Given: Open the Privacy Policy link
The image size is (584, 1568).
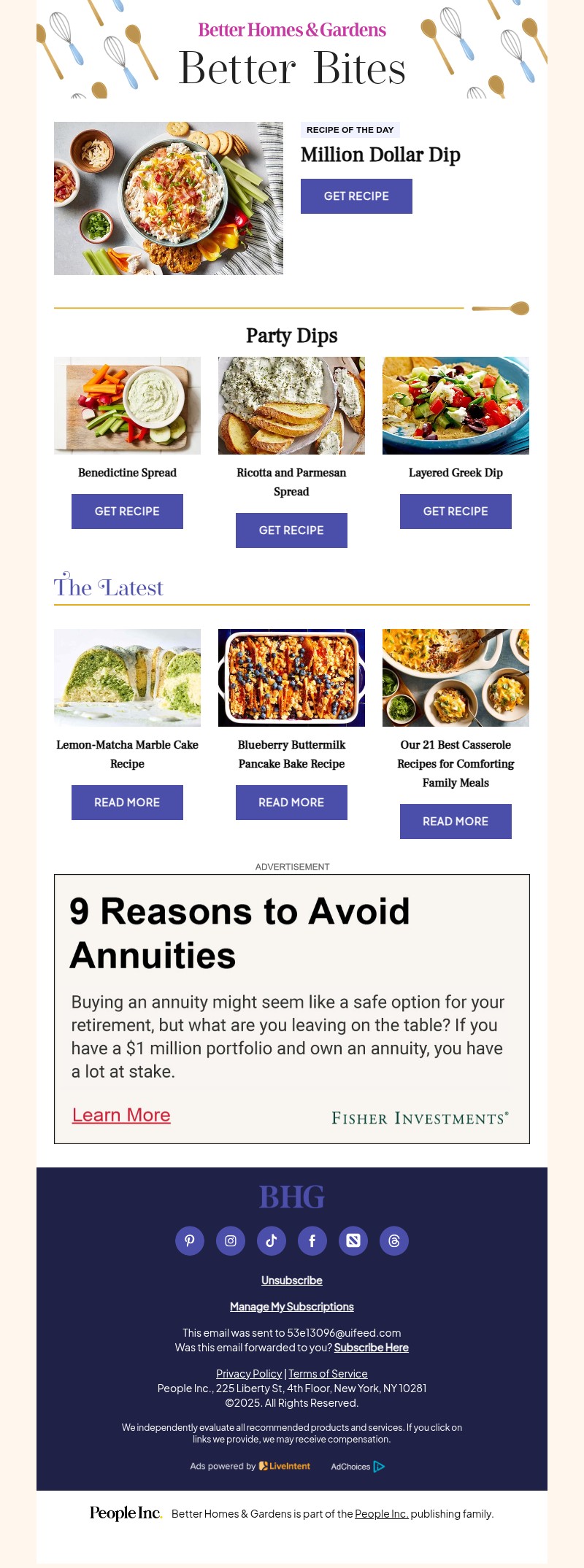Looking at the screenshot, I should click(x=249, y=1372).
